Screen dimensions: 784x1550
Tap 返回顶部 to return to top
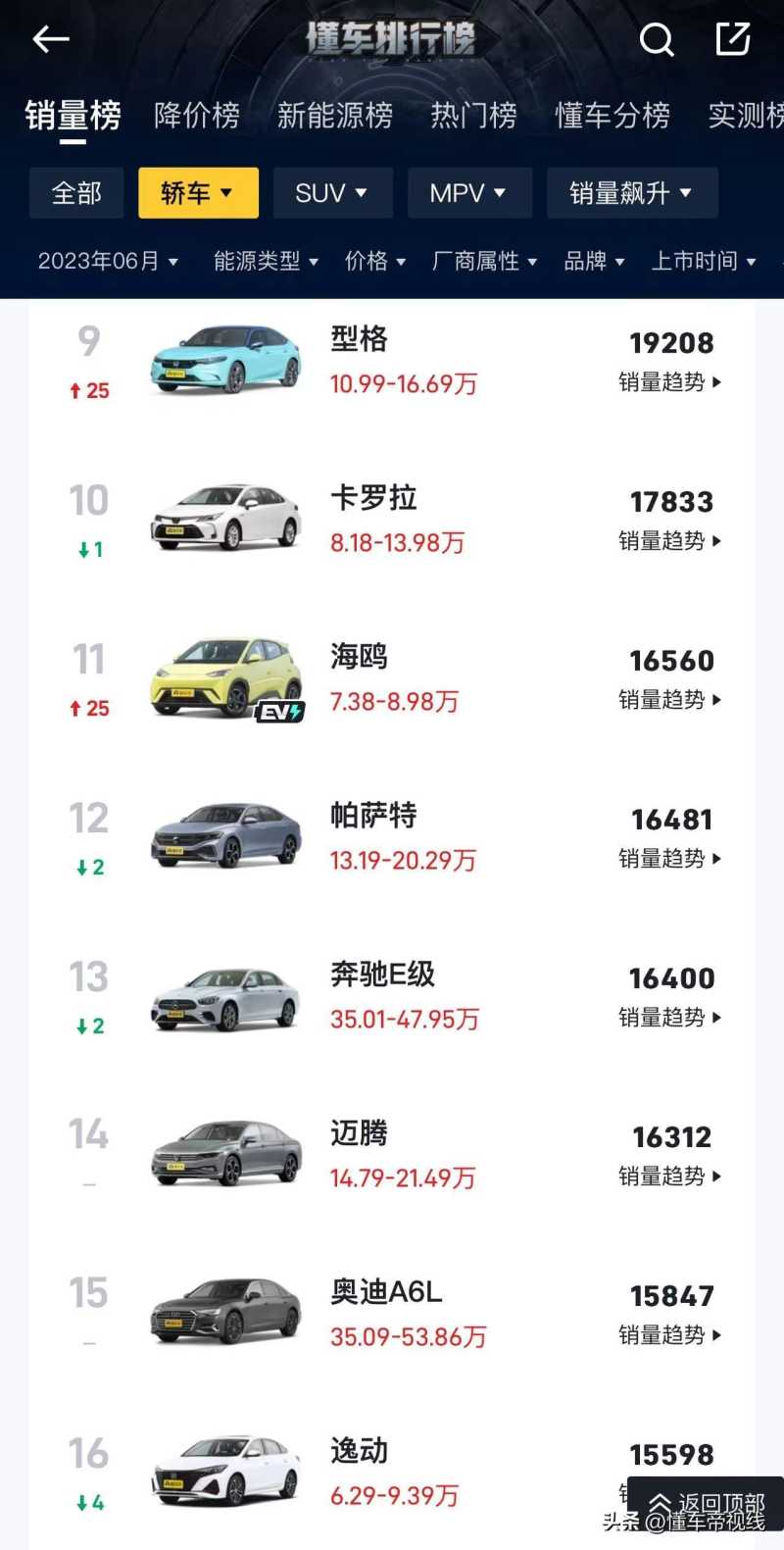tap(708, 1504)
